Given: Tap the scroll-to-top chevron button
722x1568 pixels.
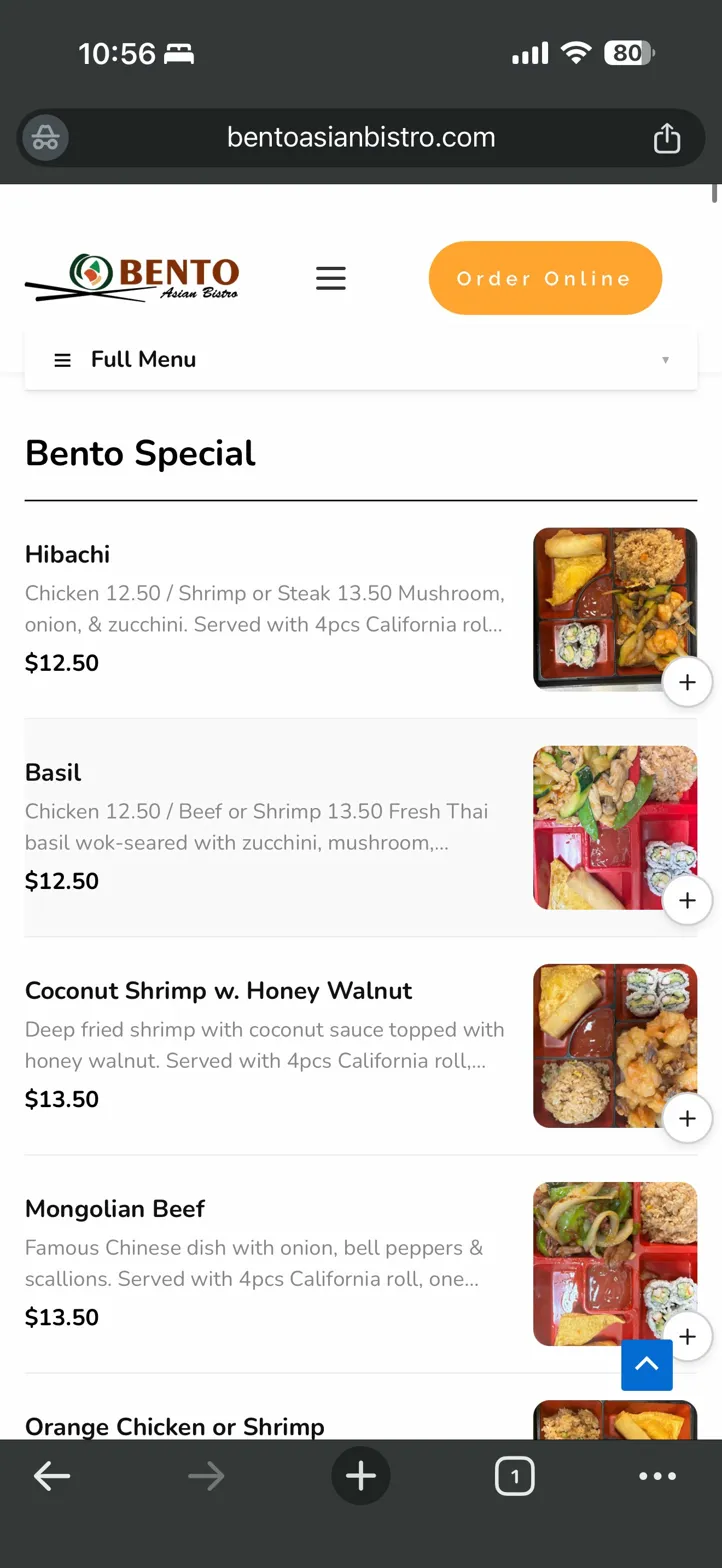Looking at the screenshot, I should [x=646, y=1364].
